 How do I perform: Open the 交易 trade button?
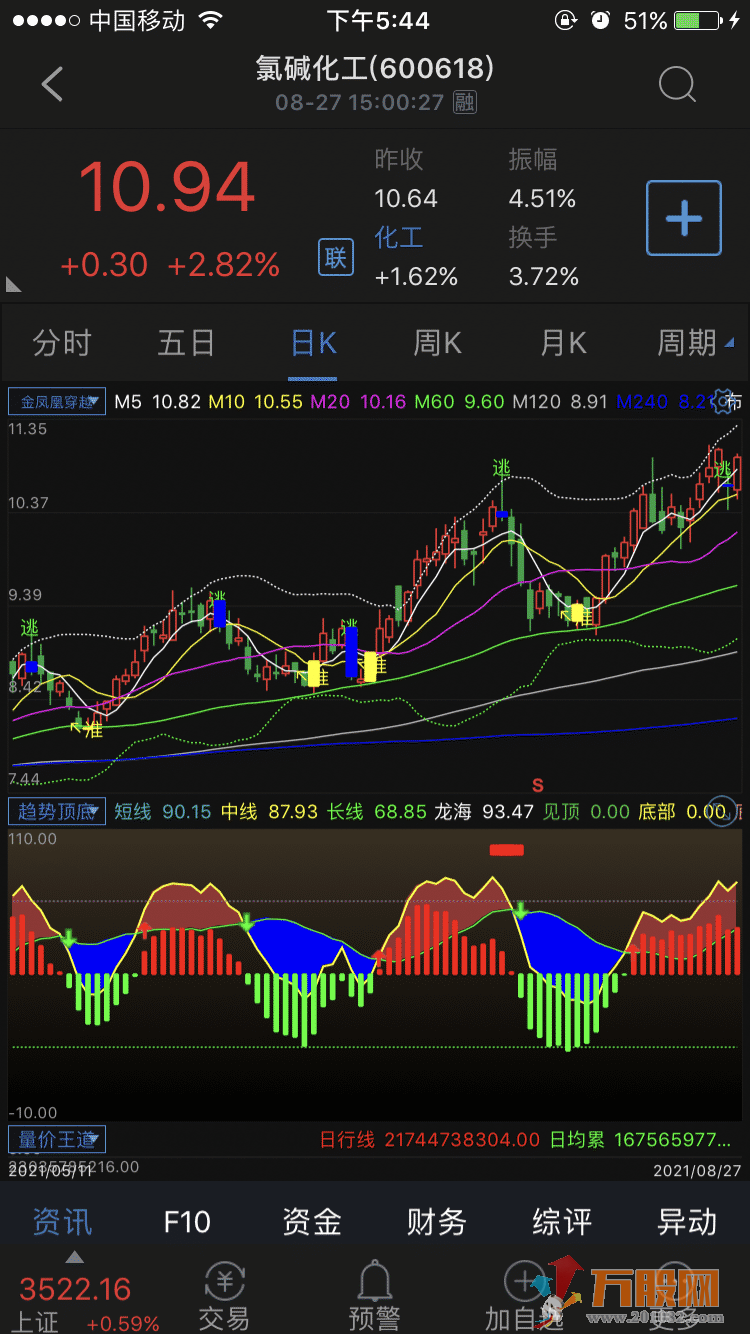(224, 1297)
